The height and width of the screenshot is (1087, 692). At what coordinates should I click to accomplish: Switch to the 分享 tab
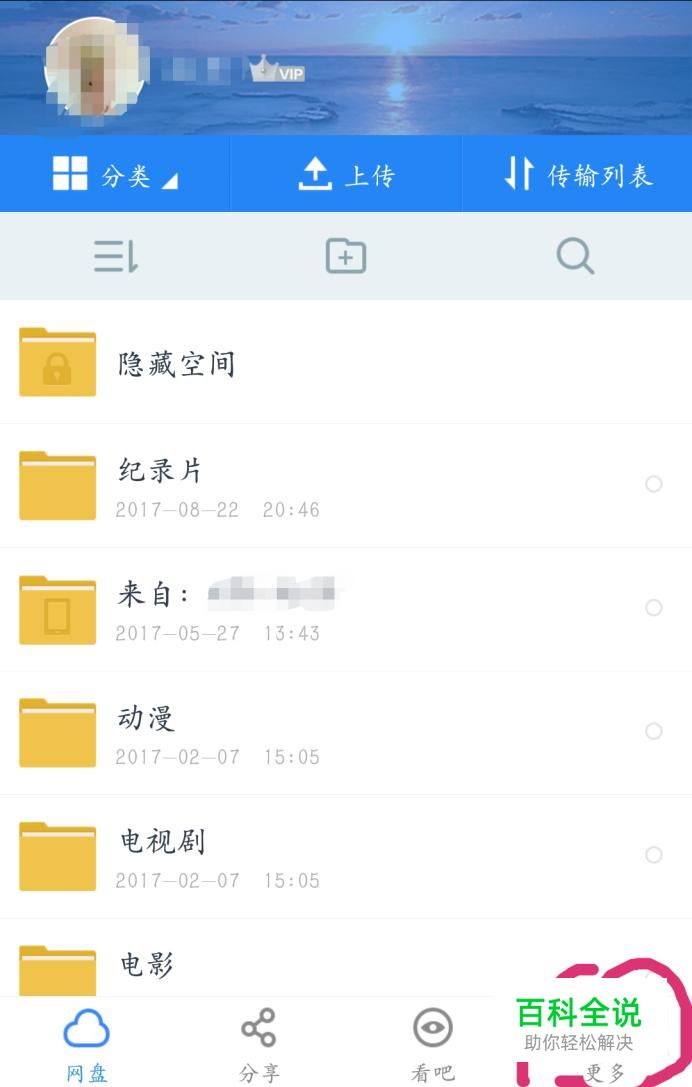pos(259,1045)
